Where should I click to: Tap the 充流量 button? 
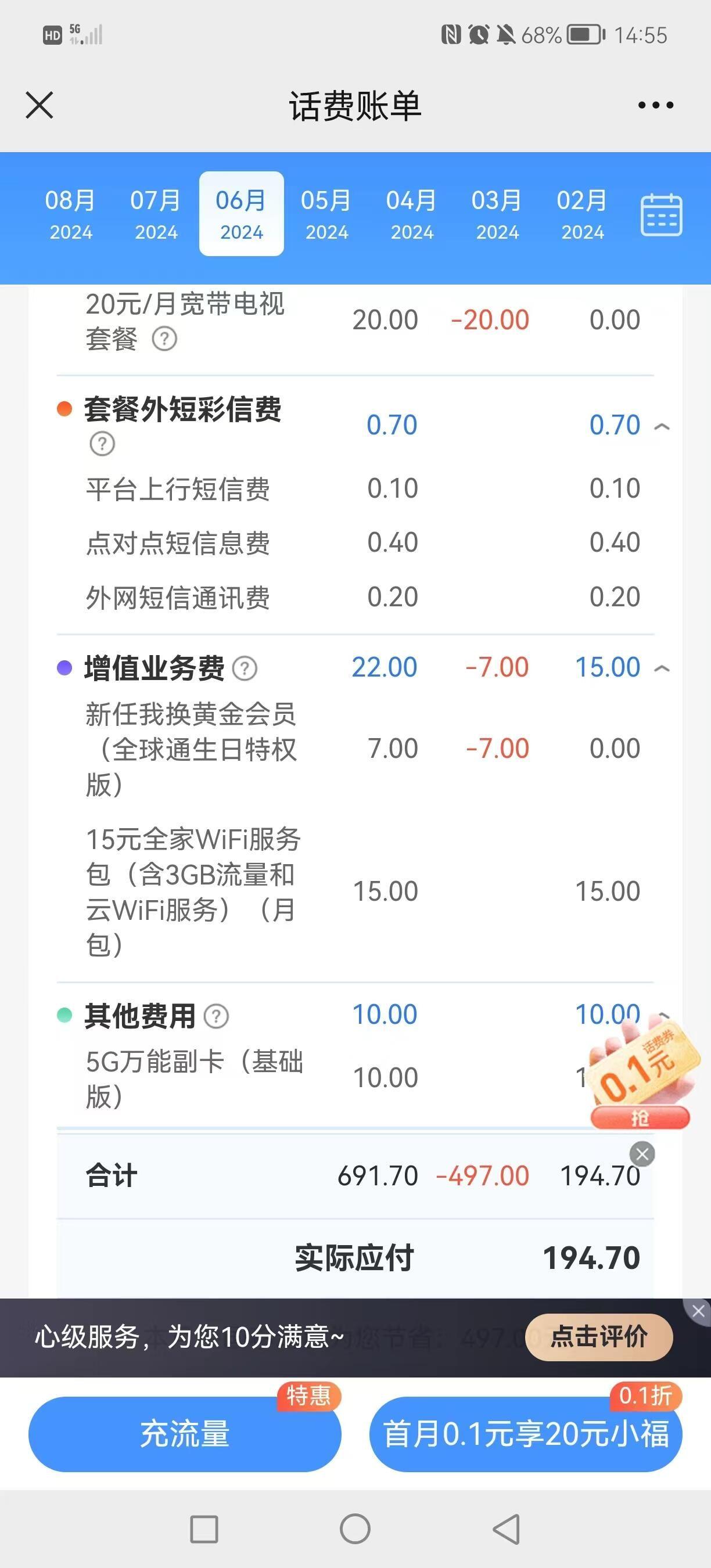185,1433
